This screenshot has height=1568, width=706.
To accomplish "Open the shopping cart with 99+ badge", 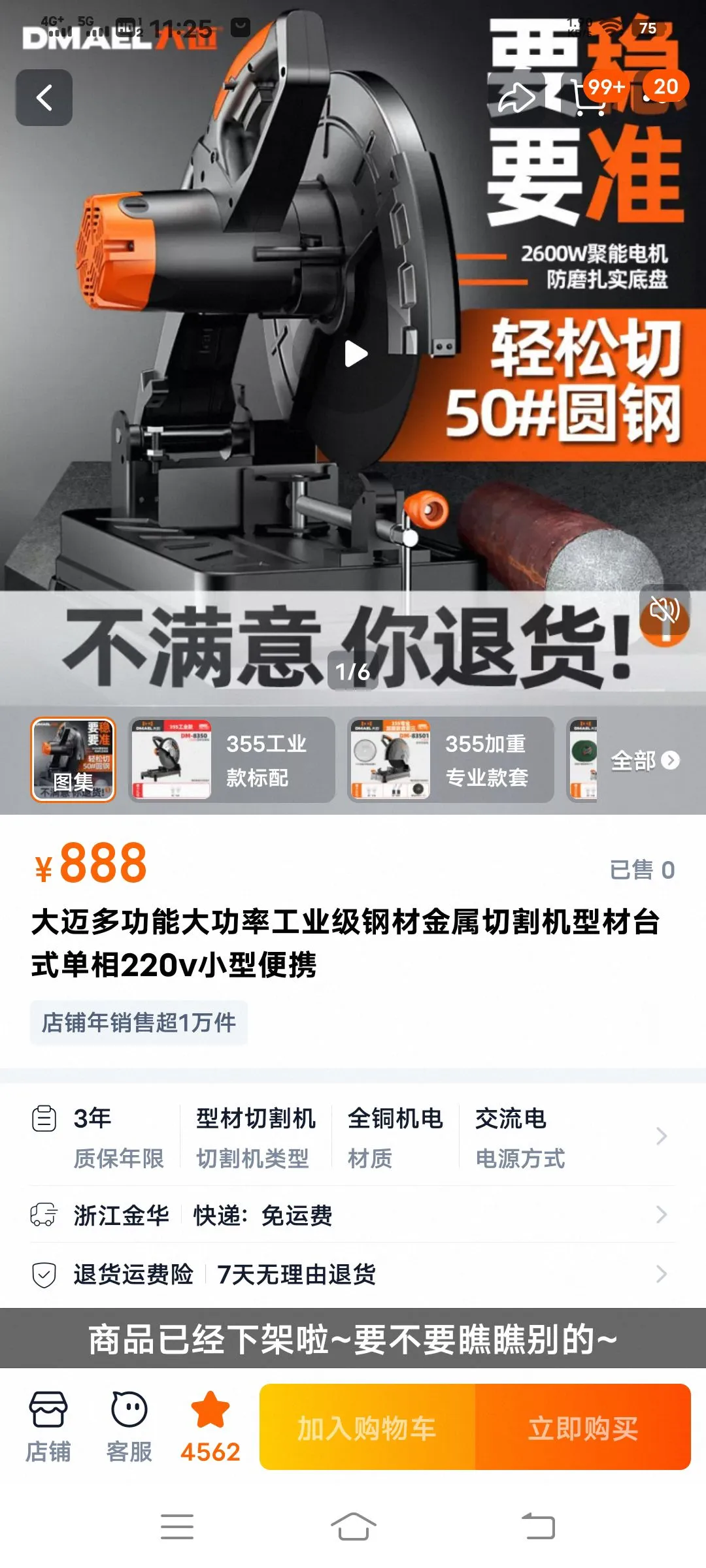I will click(x=588, y=99).
